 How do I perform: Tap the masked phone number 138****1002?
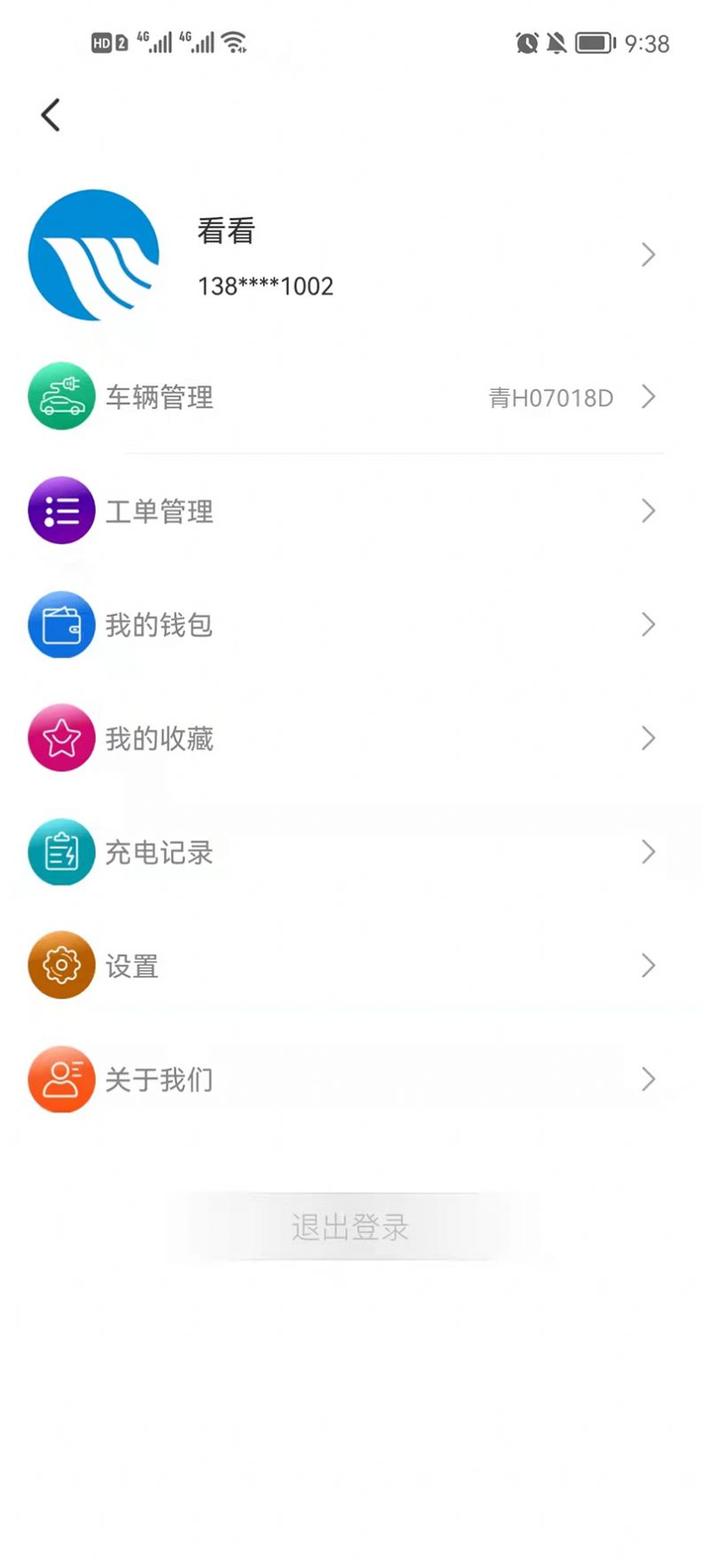(265, 285)
